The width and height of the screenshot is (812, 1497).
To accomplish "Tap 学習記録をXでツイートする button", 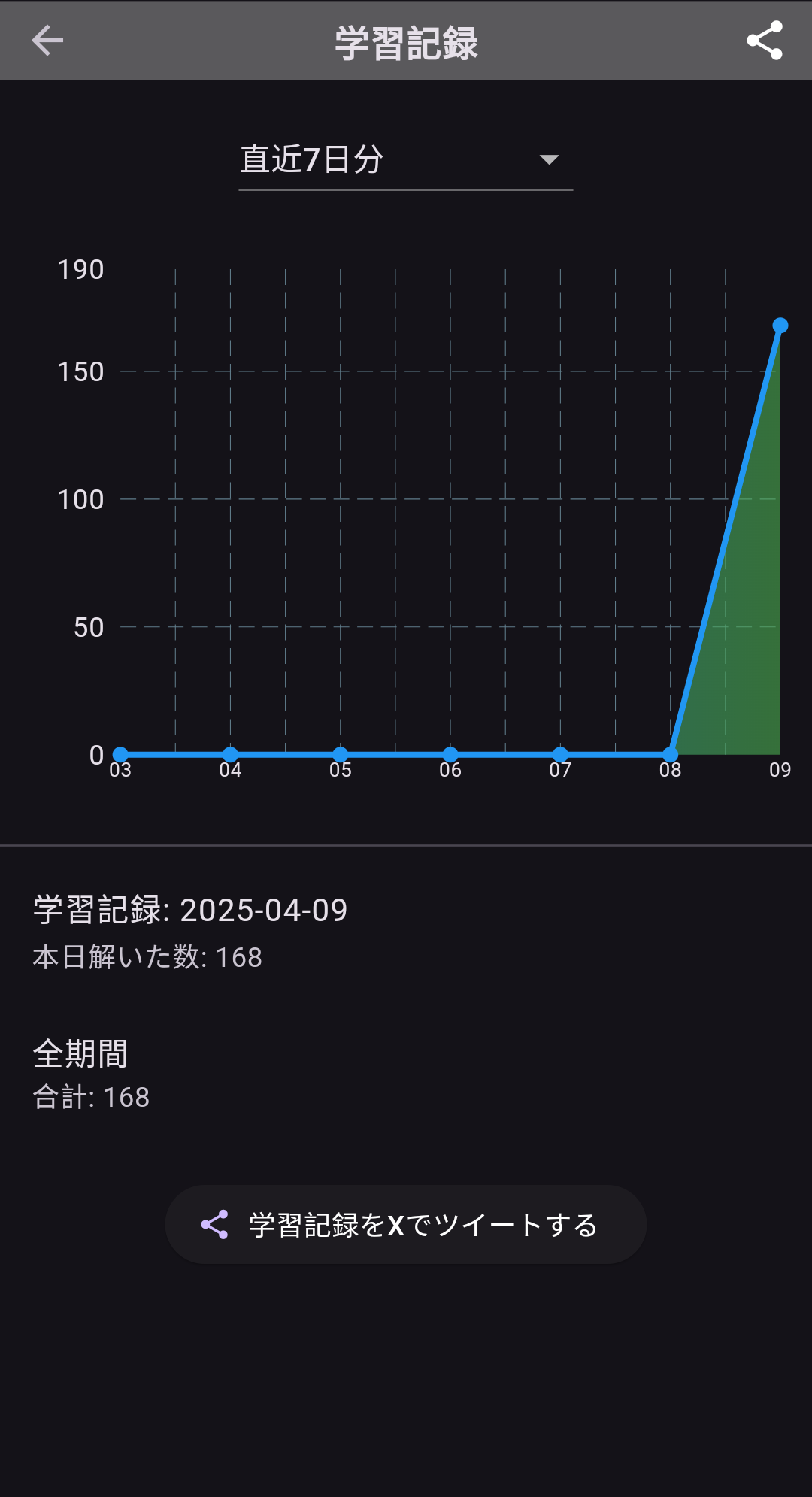I will click(x=405, y=1225).
